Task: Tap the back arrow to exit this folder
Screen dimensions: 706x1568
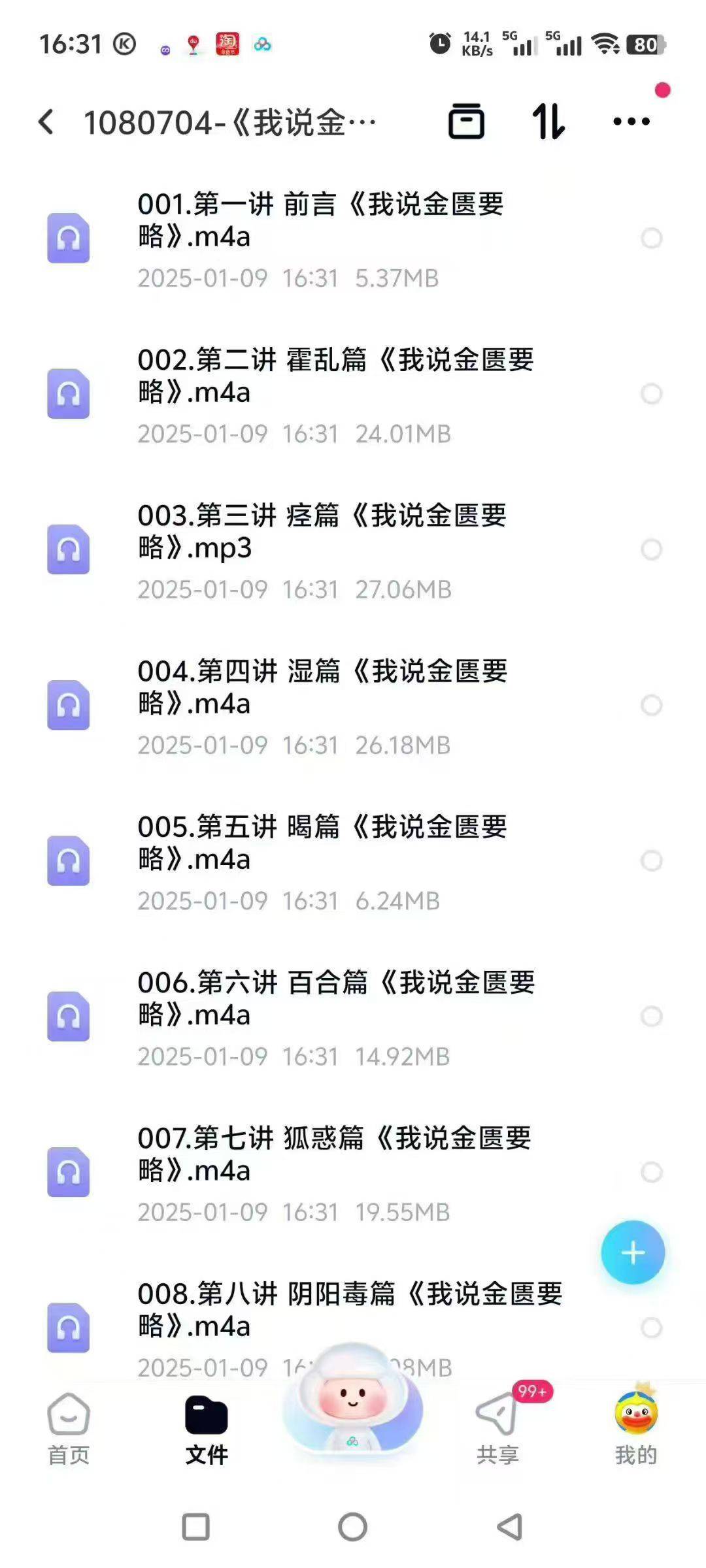Action: pyautogui.click(x=46, y=122)
